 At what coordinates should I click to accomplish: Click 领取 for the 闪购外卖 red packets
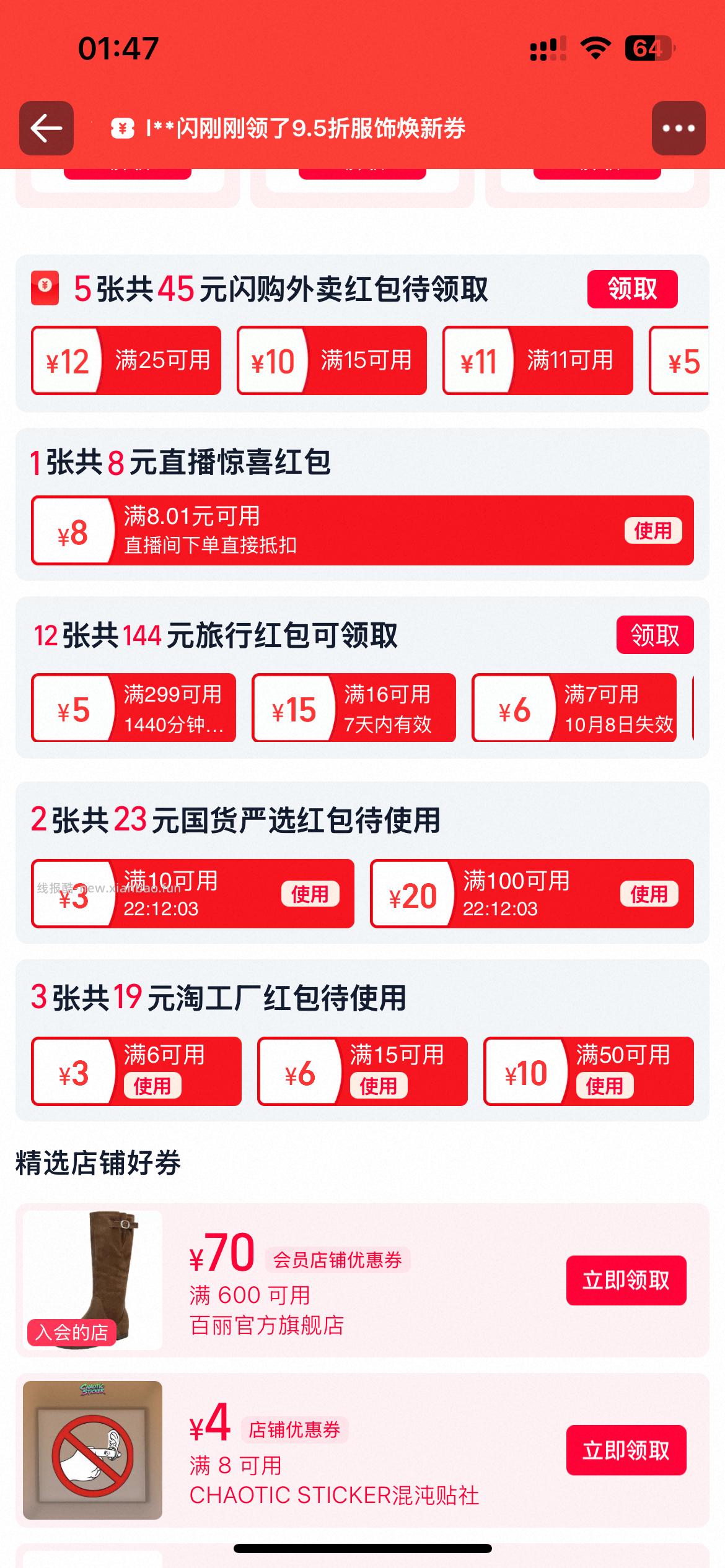pyautogui.click(x=633, y=289)
